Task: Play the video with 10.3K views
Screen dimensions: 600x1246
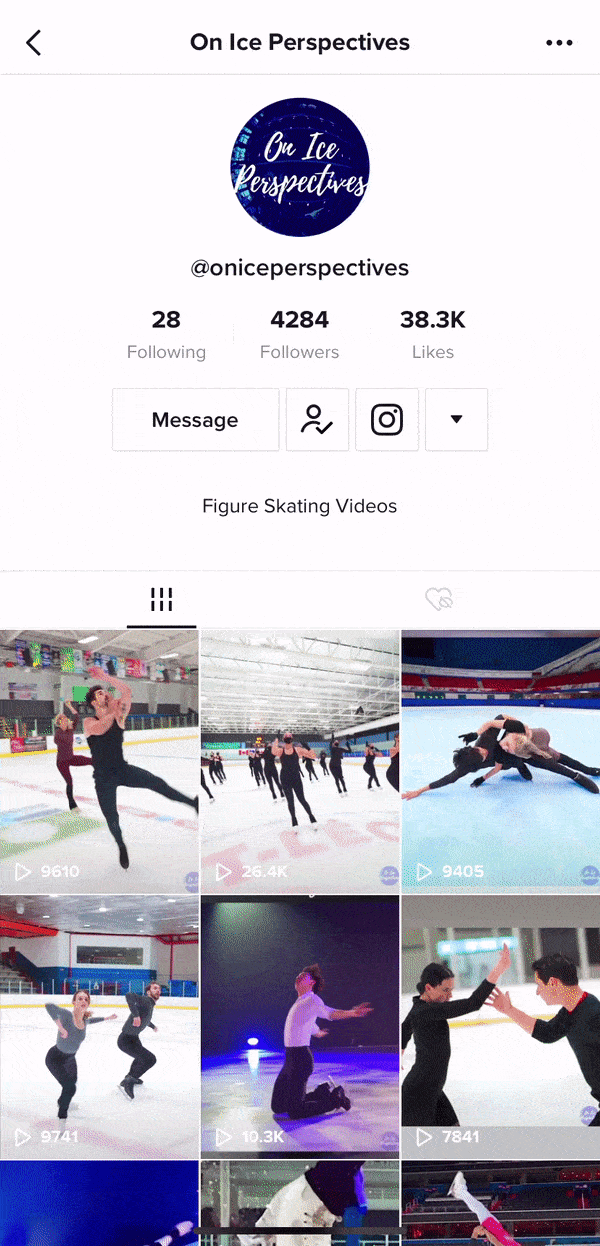Action: pyautogui.click(x=300, y=1025)
